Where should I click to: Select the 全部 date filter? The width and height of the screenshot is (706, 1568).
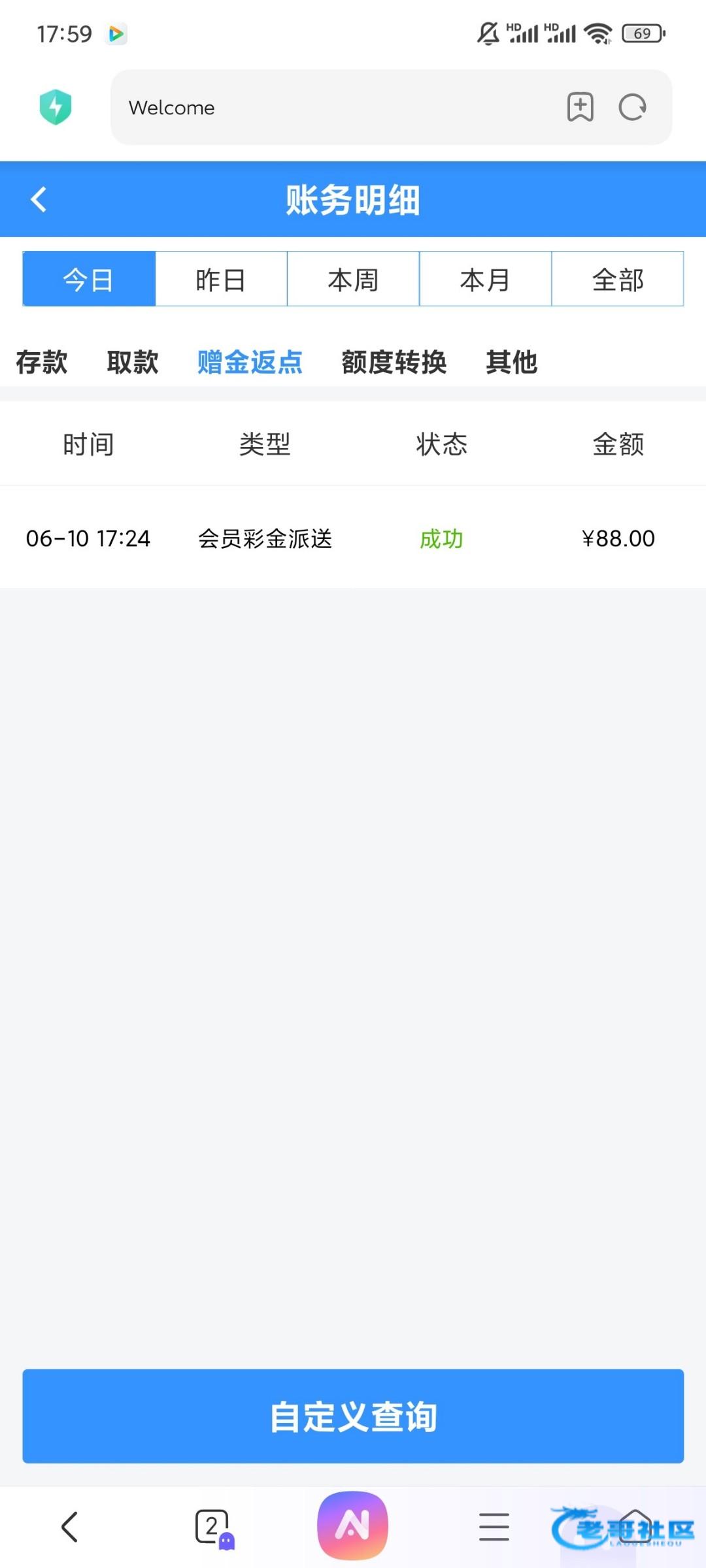pos(618,280)
